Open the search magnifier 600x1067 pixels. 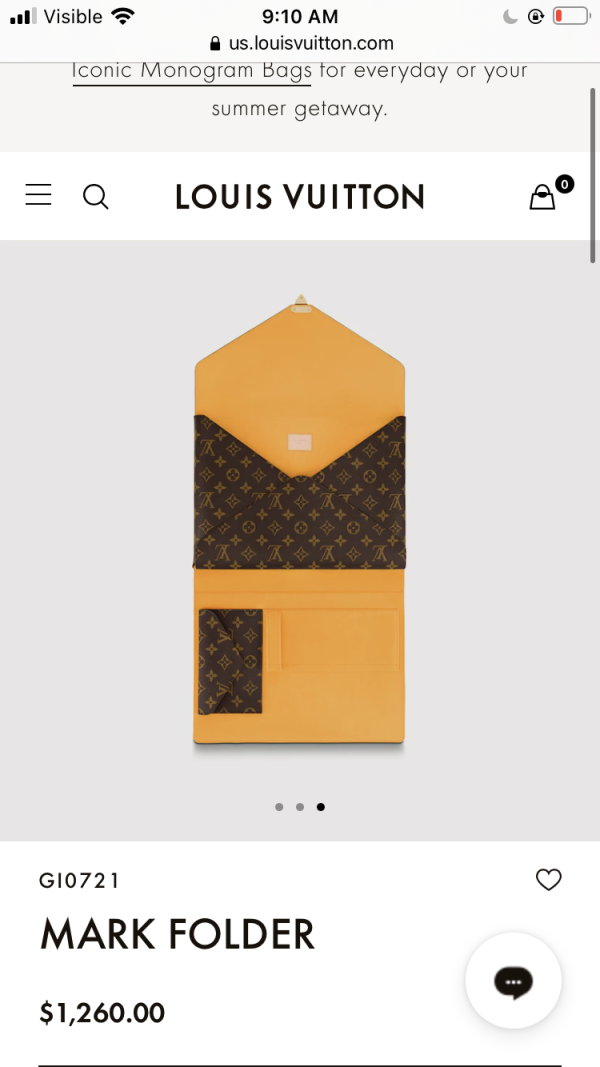click(95, 196)
